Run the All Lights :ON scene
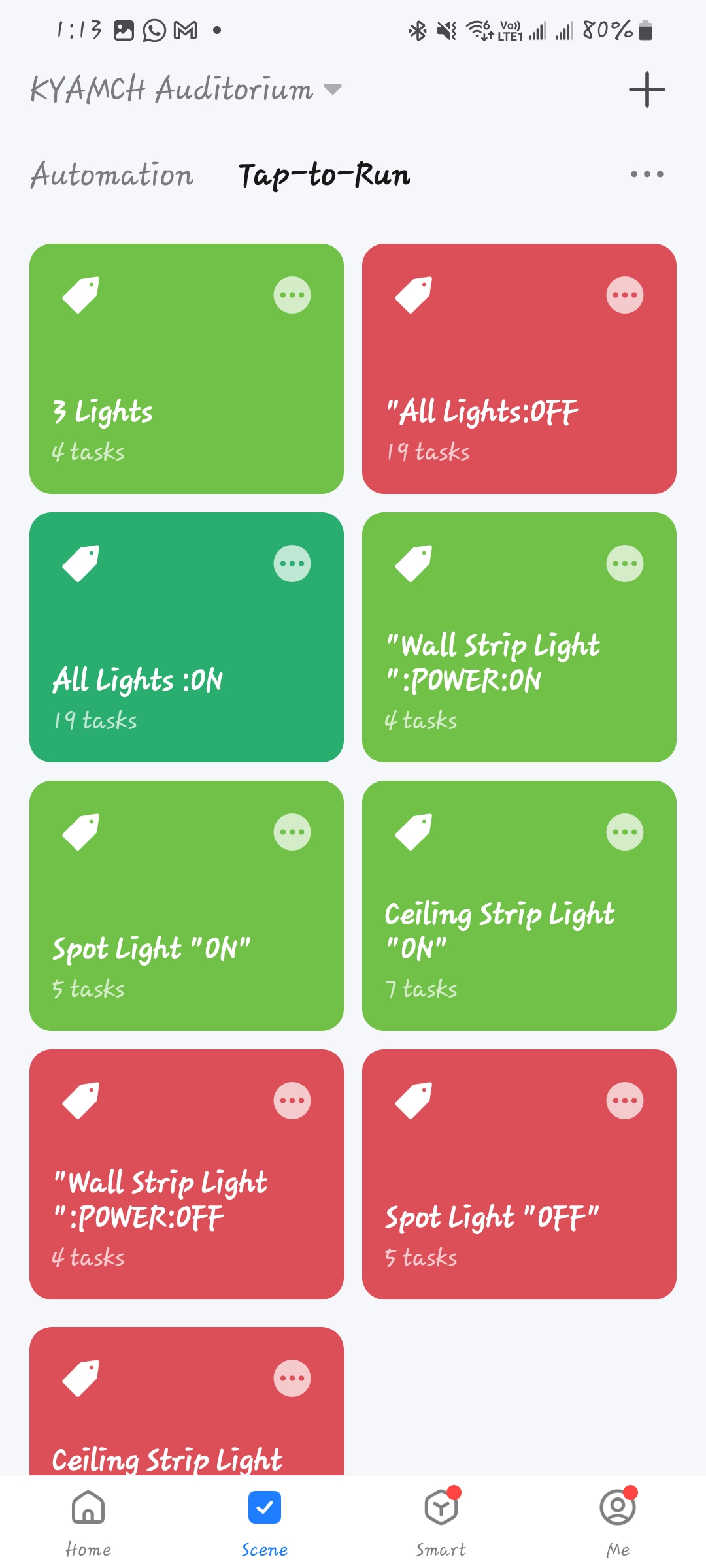706x1568 pixels. [186, 638]
